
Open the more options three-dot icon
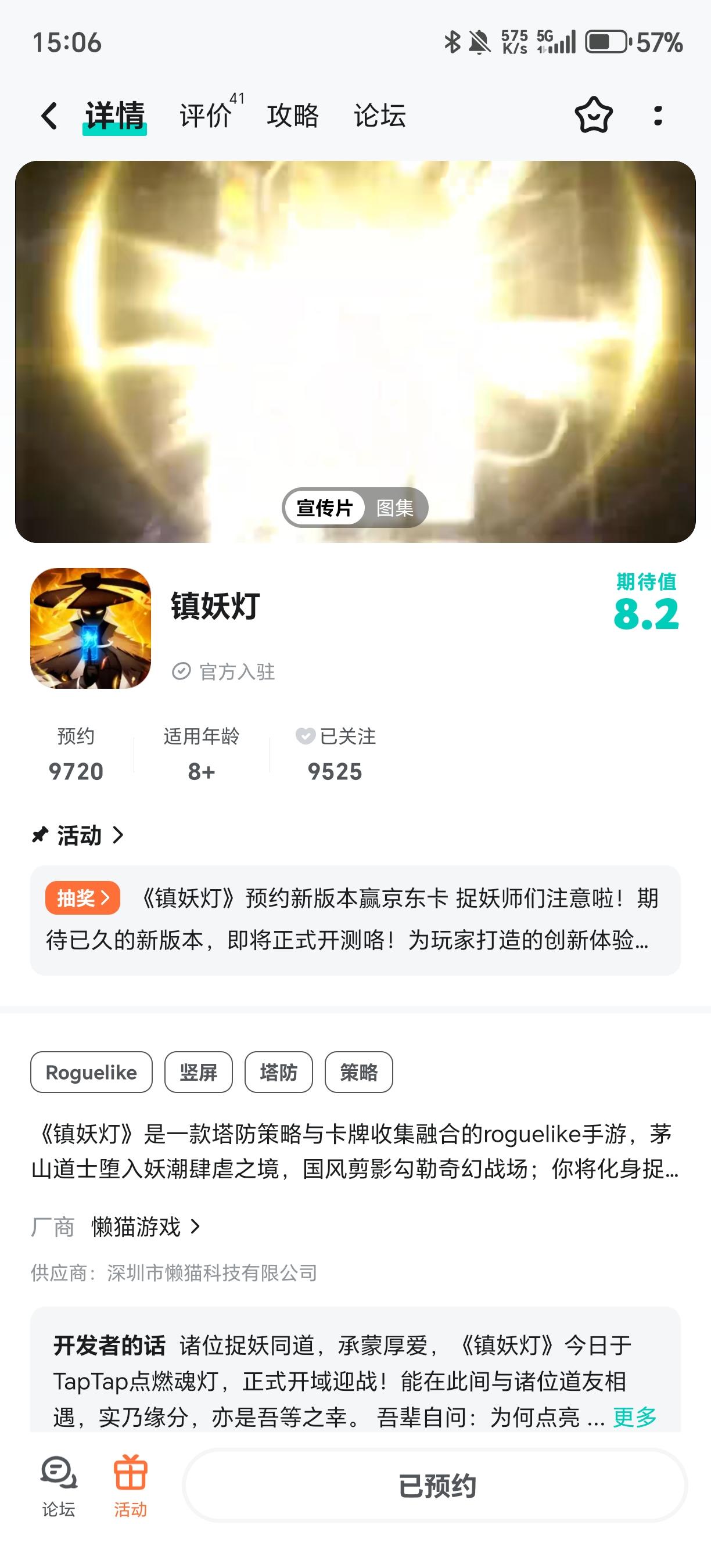(x=659, y=116)
